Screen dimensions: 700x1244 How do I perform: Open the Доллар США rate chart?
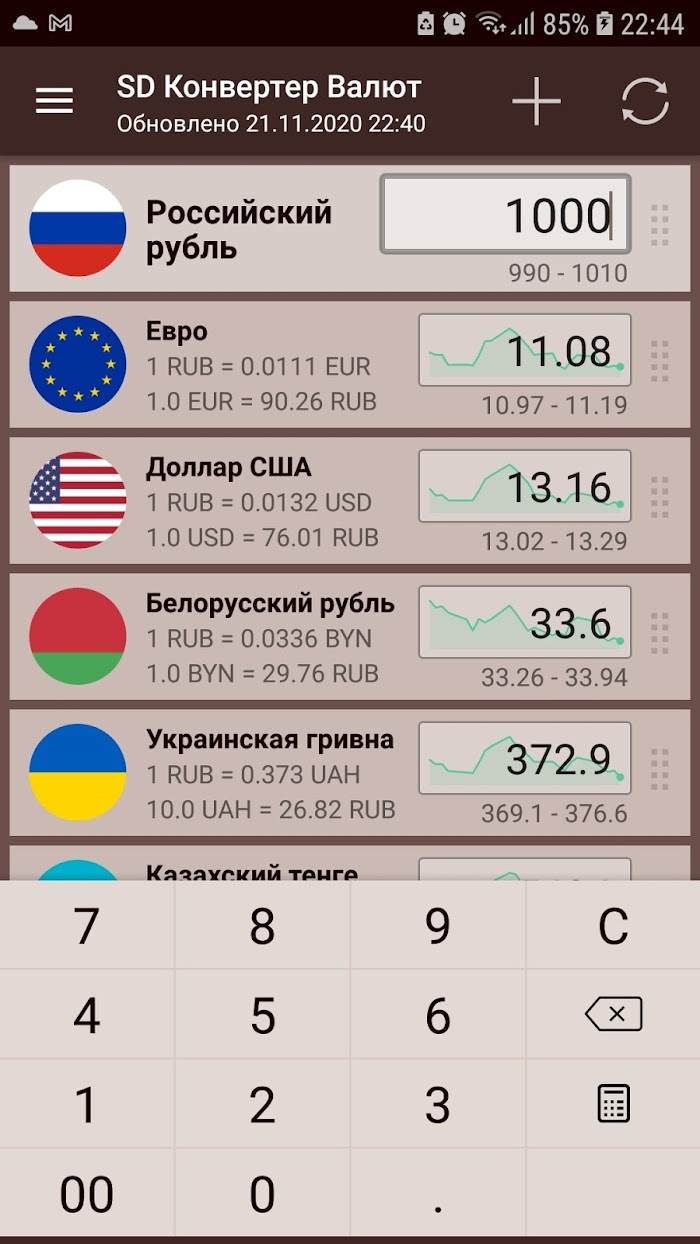coord(525,486)
